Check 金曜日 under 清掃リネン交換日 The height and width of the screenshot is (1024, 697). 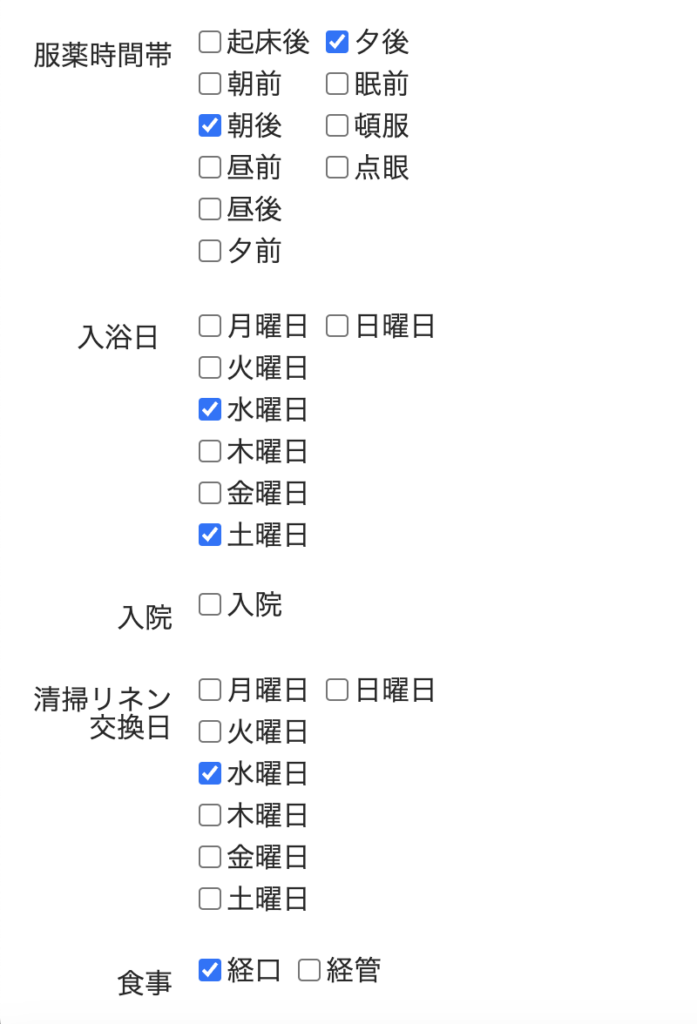pyautogui.click(x=209, y=857)
